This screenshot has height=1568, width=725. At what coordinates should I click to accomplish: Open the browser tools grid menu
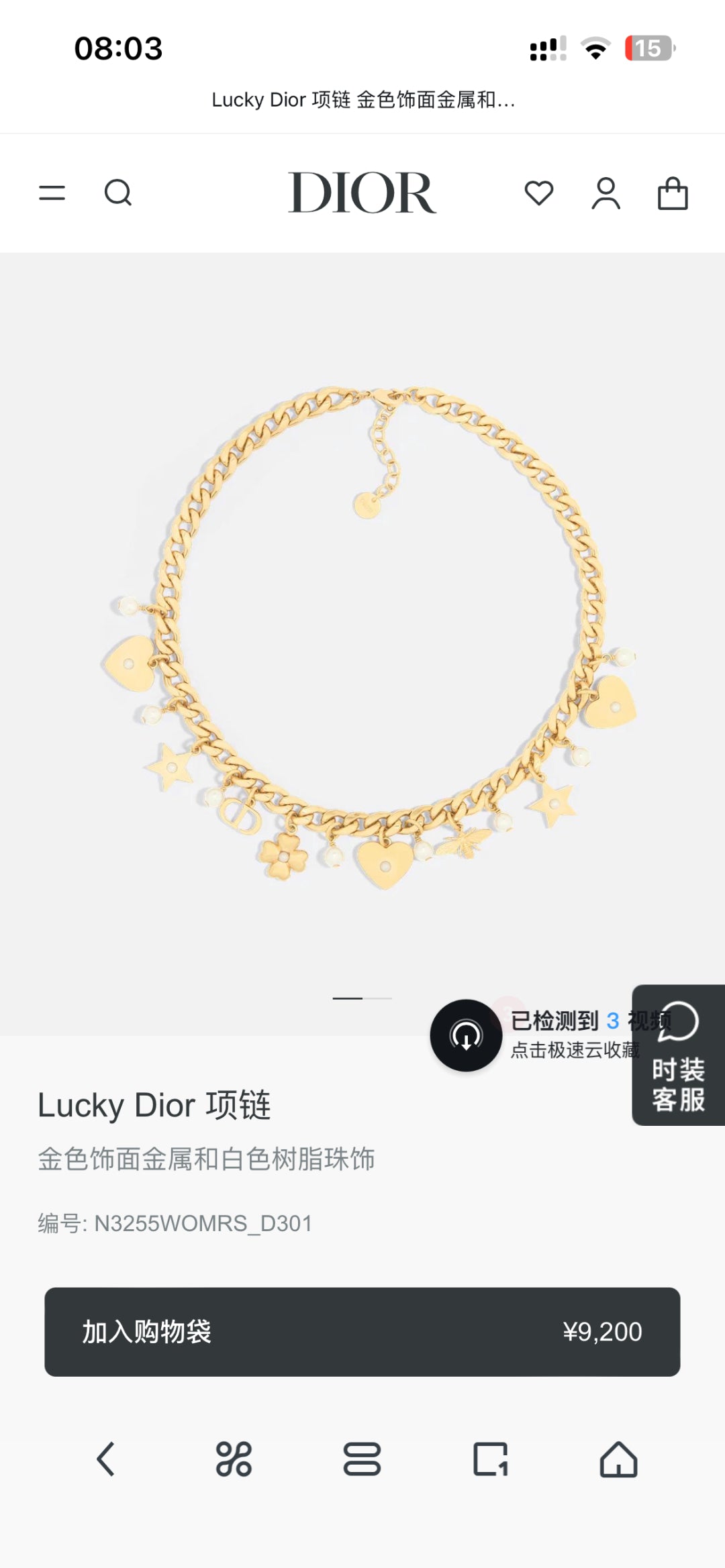[x=234, y=1459]
